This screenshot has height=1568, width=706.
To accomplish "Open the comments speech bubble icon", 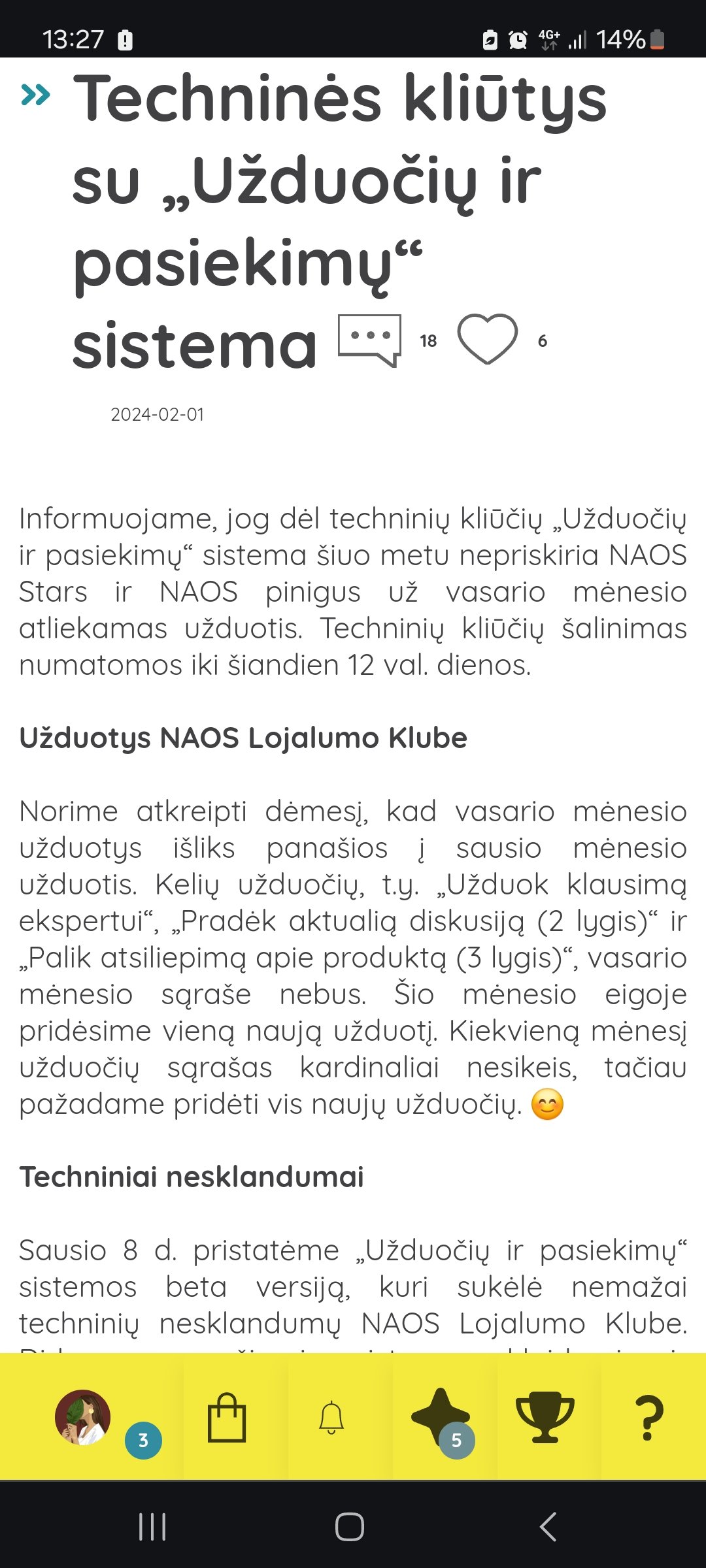I will 369,340.
